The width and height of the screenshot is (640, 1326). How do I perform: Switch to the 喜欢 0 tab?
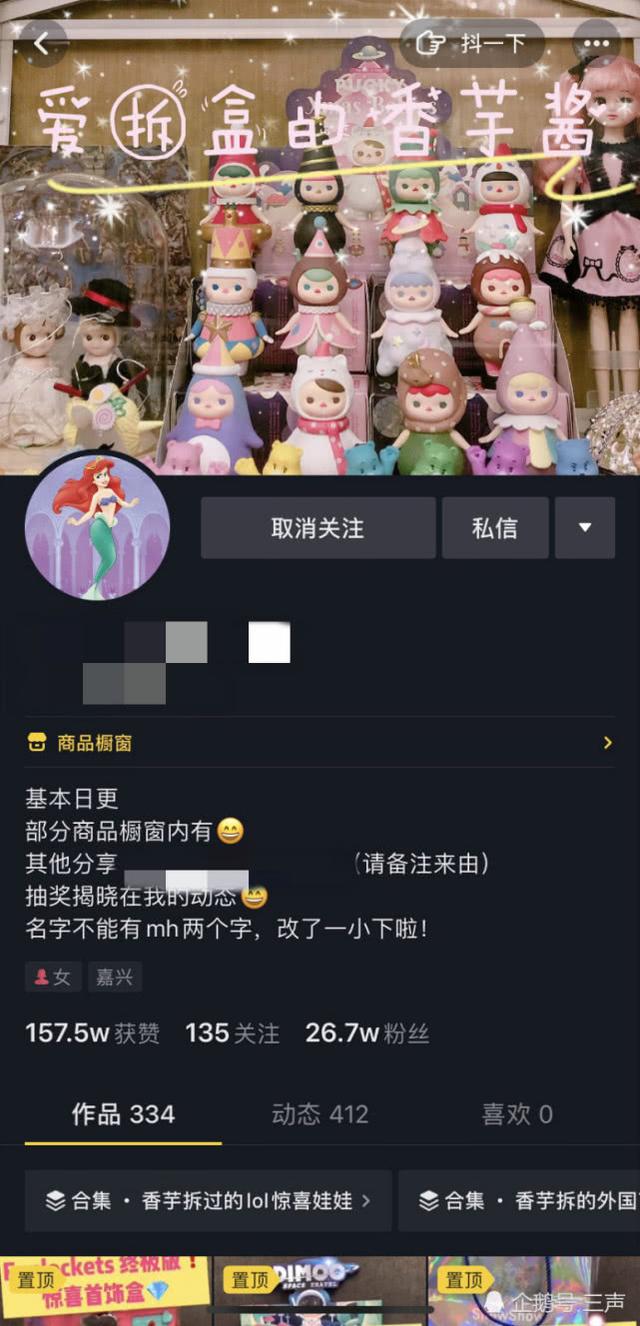517,1115
